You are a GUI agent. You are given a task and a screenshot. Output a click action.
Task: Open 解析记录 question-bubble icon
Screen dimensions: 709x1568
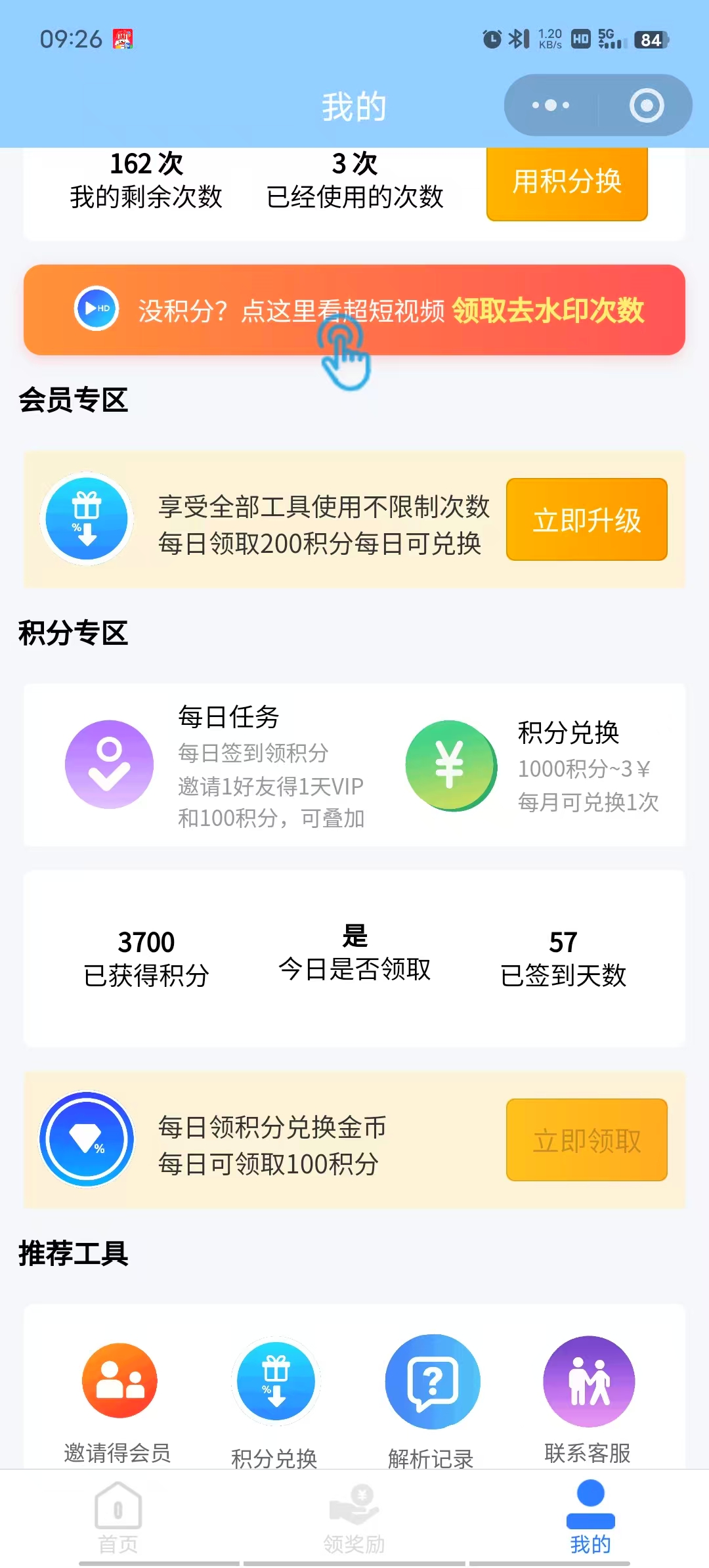pos(432,1381)
